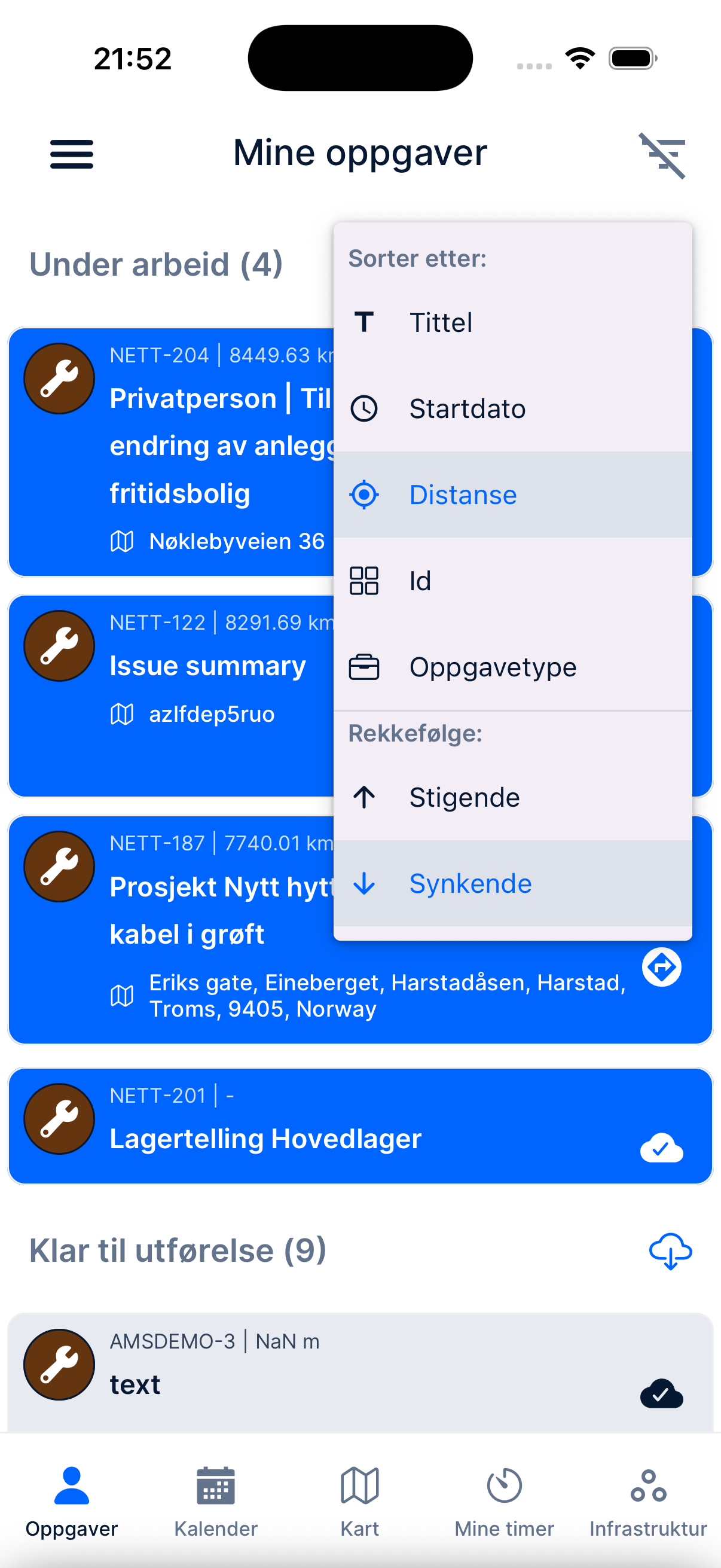
Task: Go to the Mine timer tab
Action: [x=504, y=1500]
